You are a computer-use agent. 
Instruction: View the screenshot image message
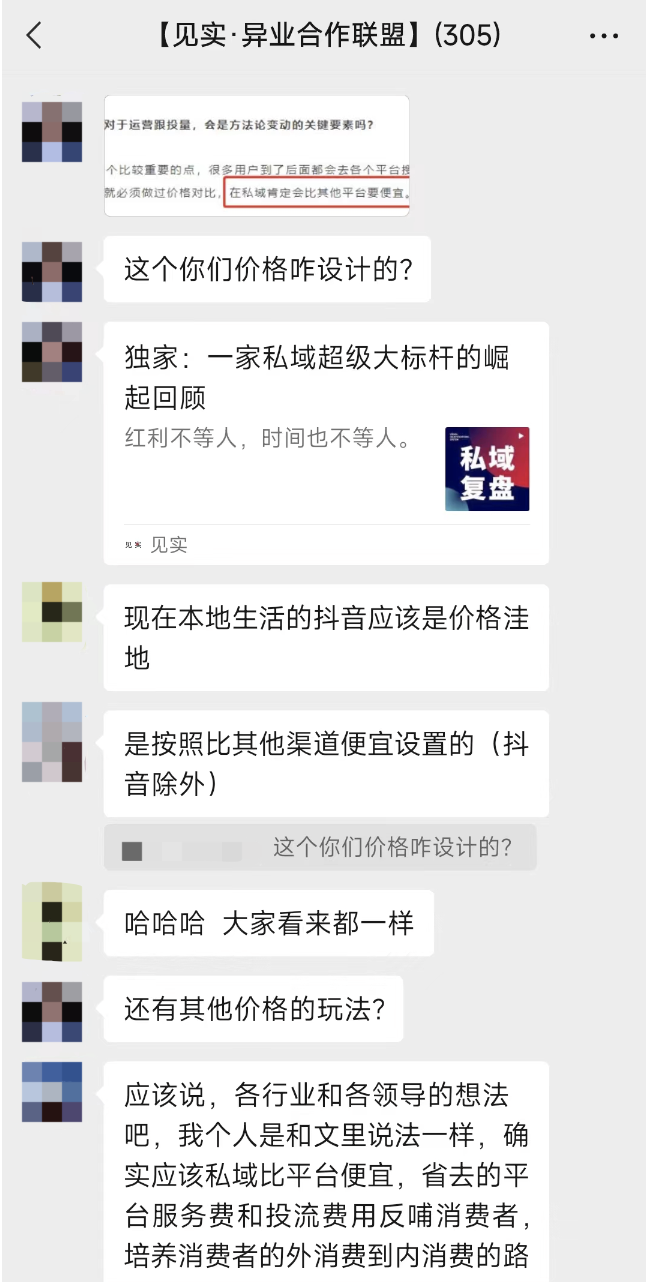click(257, 155)
